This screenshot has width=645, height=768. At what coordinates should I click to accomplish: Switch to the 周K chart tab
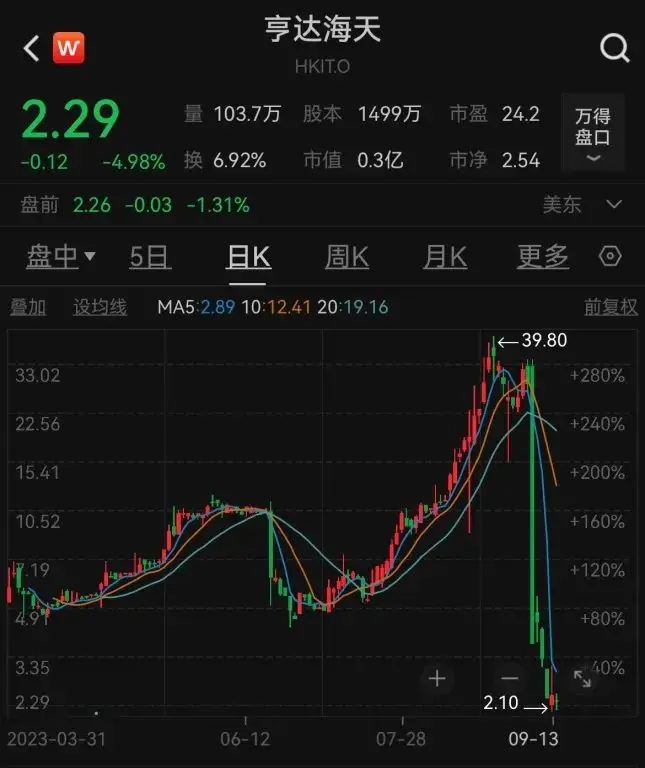pyautogui.click(x=346, y=257)
